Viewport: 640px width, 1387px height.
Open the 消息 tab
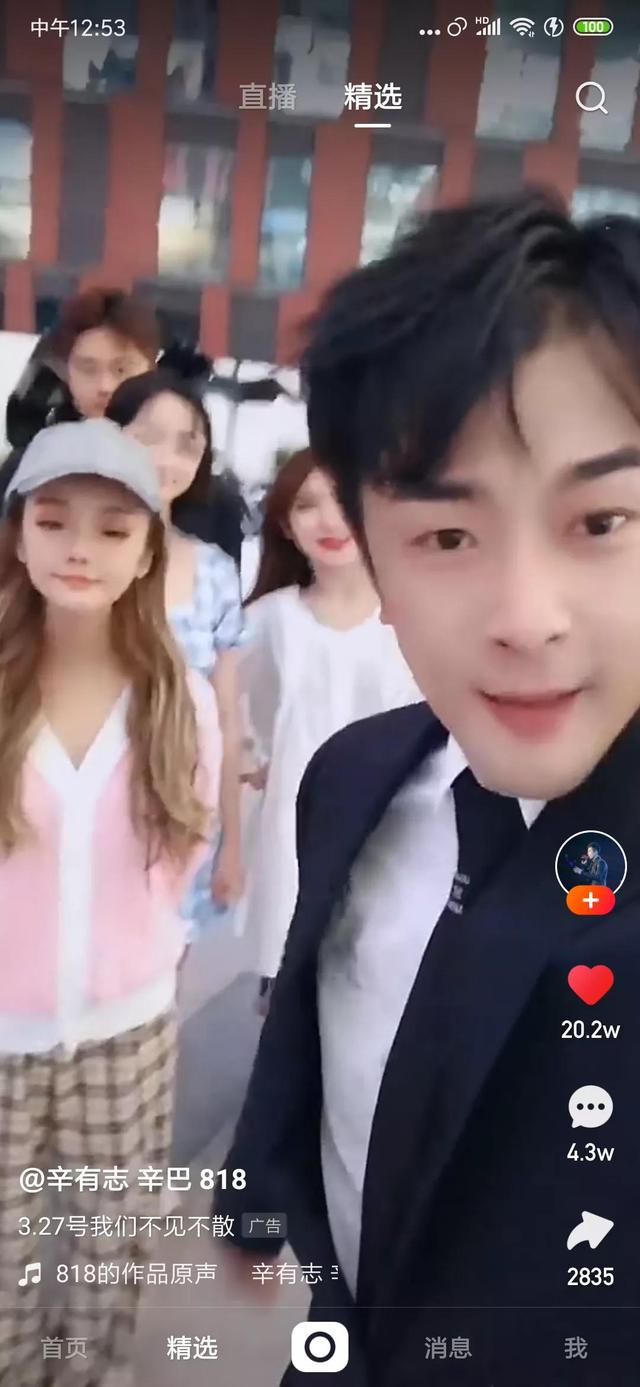tap(448, 1347)
